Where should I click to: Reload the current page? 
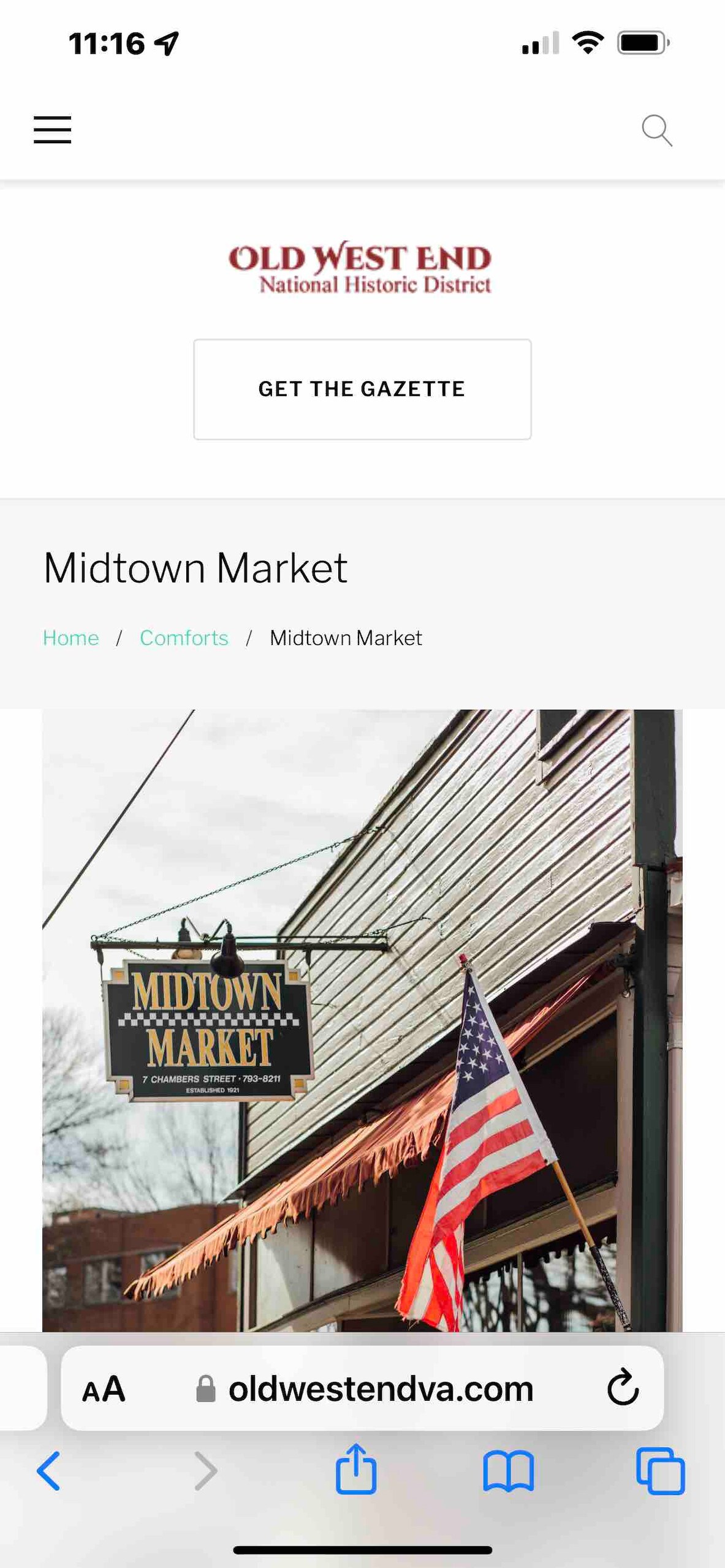click(623, 1387)
